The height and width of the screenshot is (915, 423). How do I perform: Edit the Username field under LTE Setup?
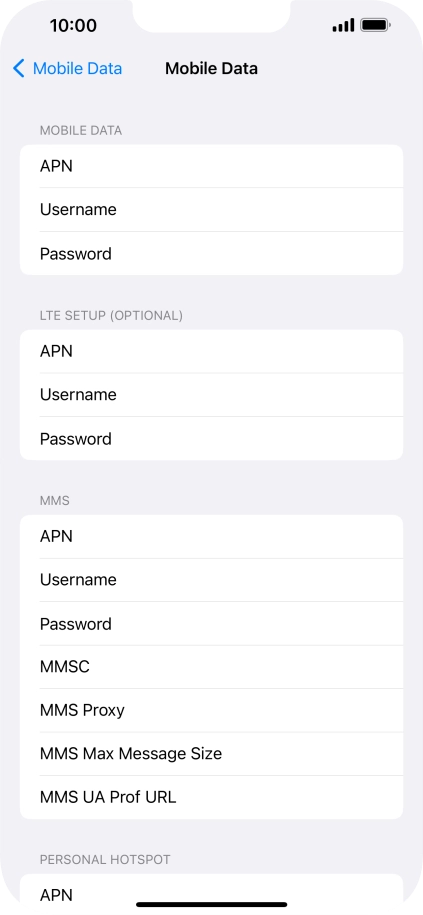(211, 394)
